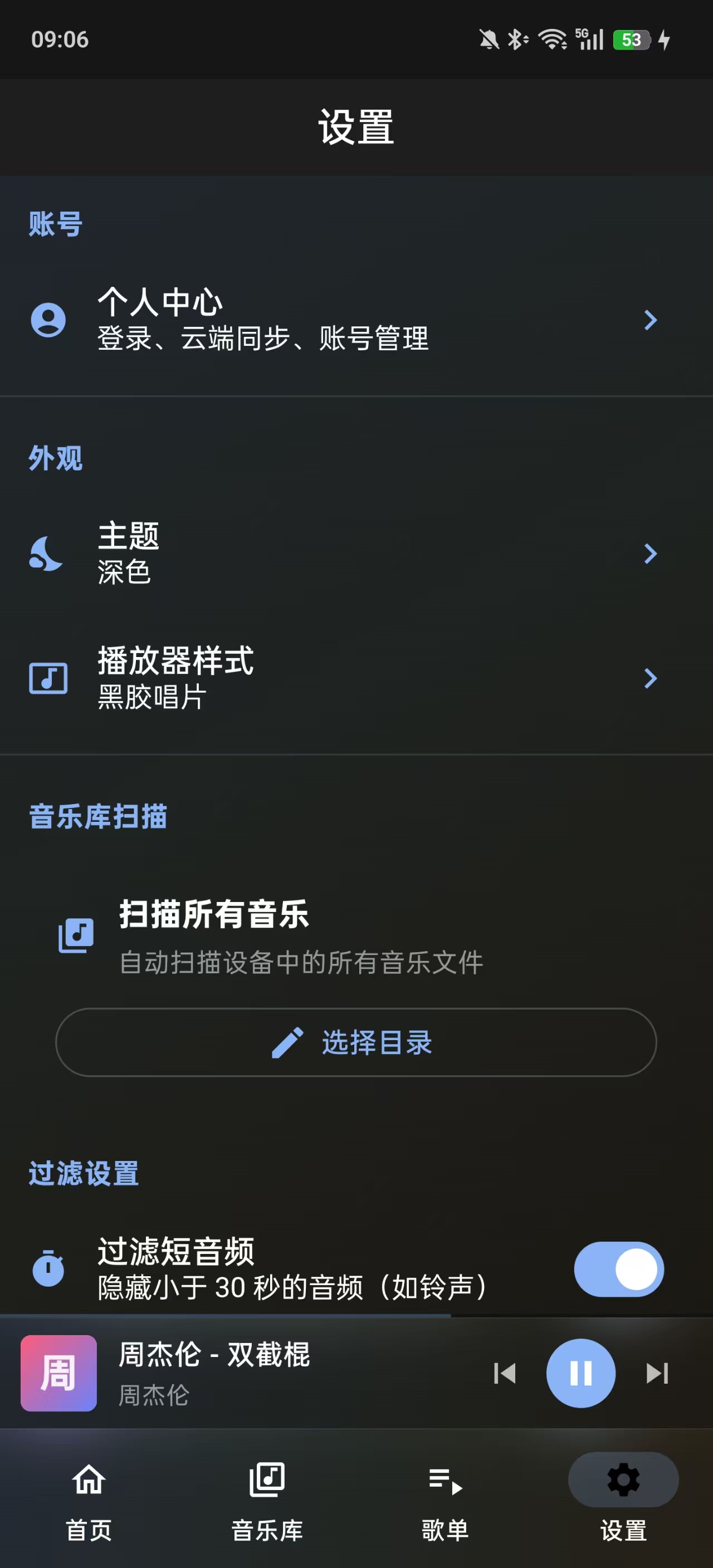Viewport: 713px width, 1568px height.
Task: Tap the 选择目录 button
Action: [x=356, y=1043]
